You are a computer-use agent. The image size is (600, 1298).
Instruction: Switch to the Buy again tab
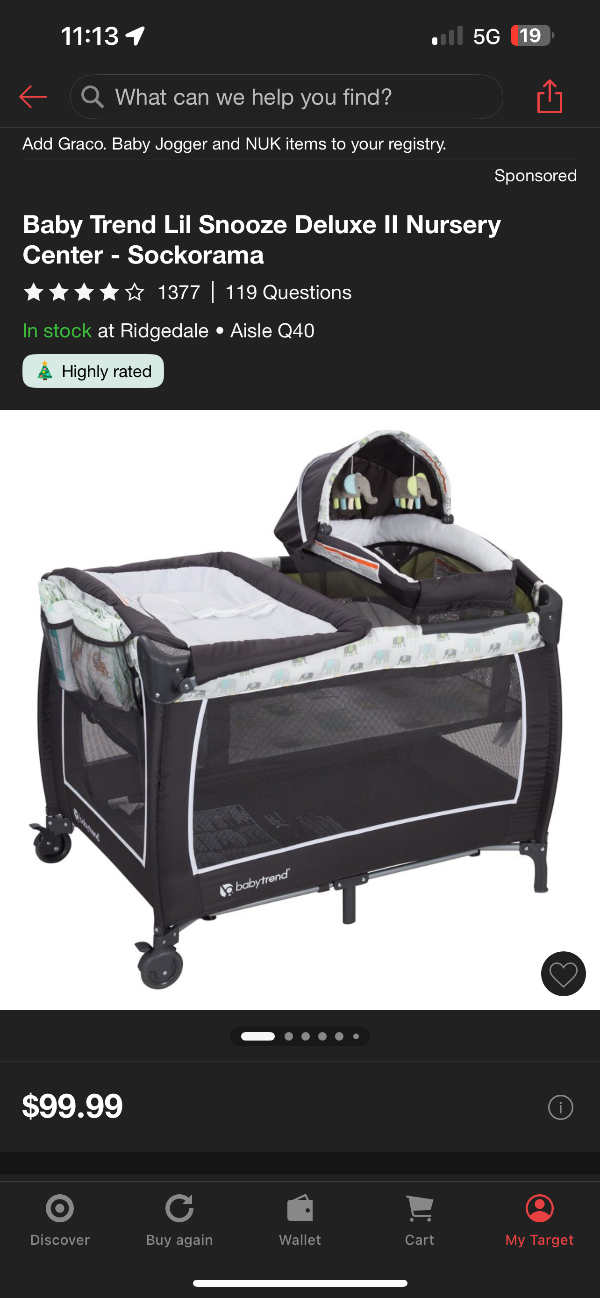180,1221
